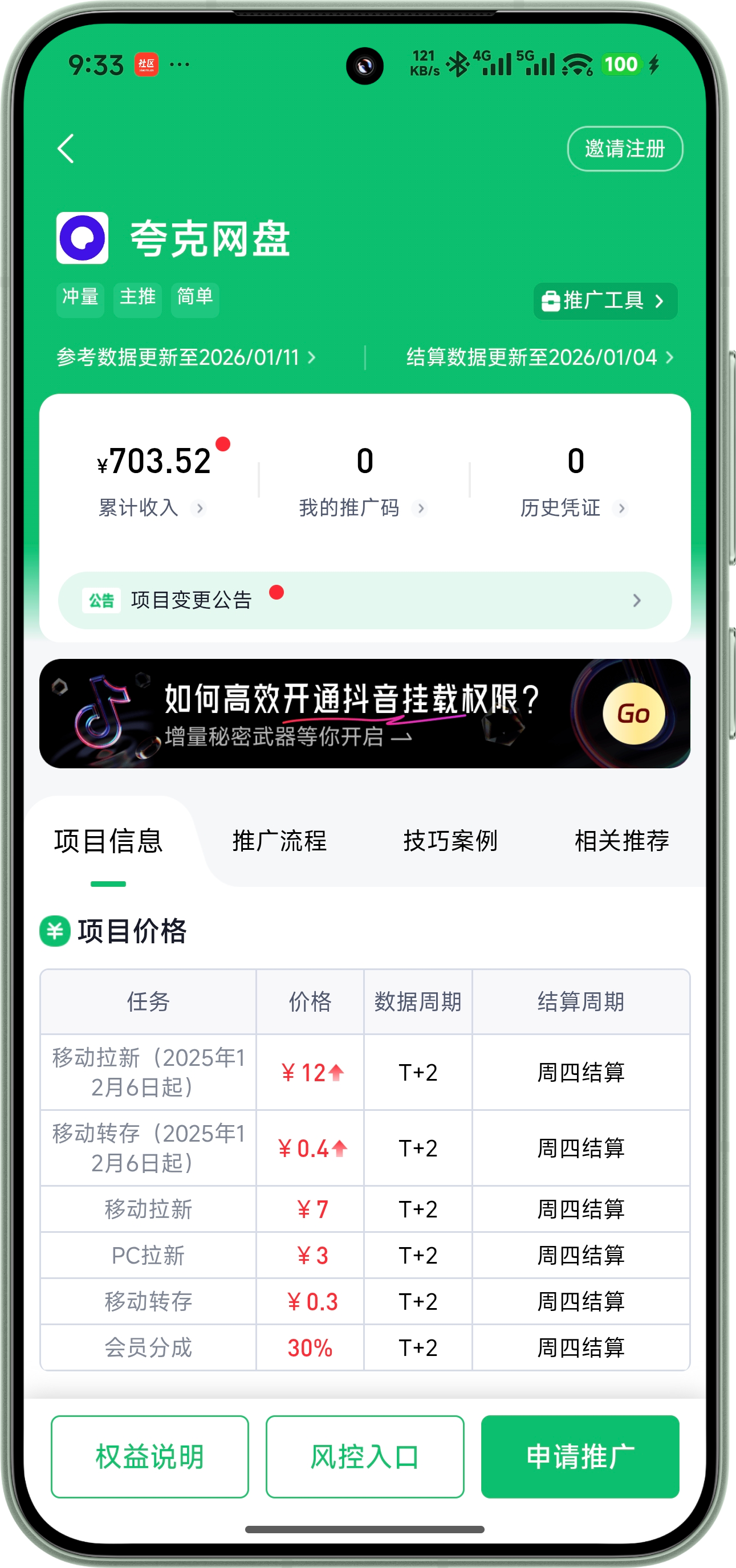Open 推广工具 promotion tools

[x=604, y=301]
